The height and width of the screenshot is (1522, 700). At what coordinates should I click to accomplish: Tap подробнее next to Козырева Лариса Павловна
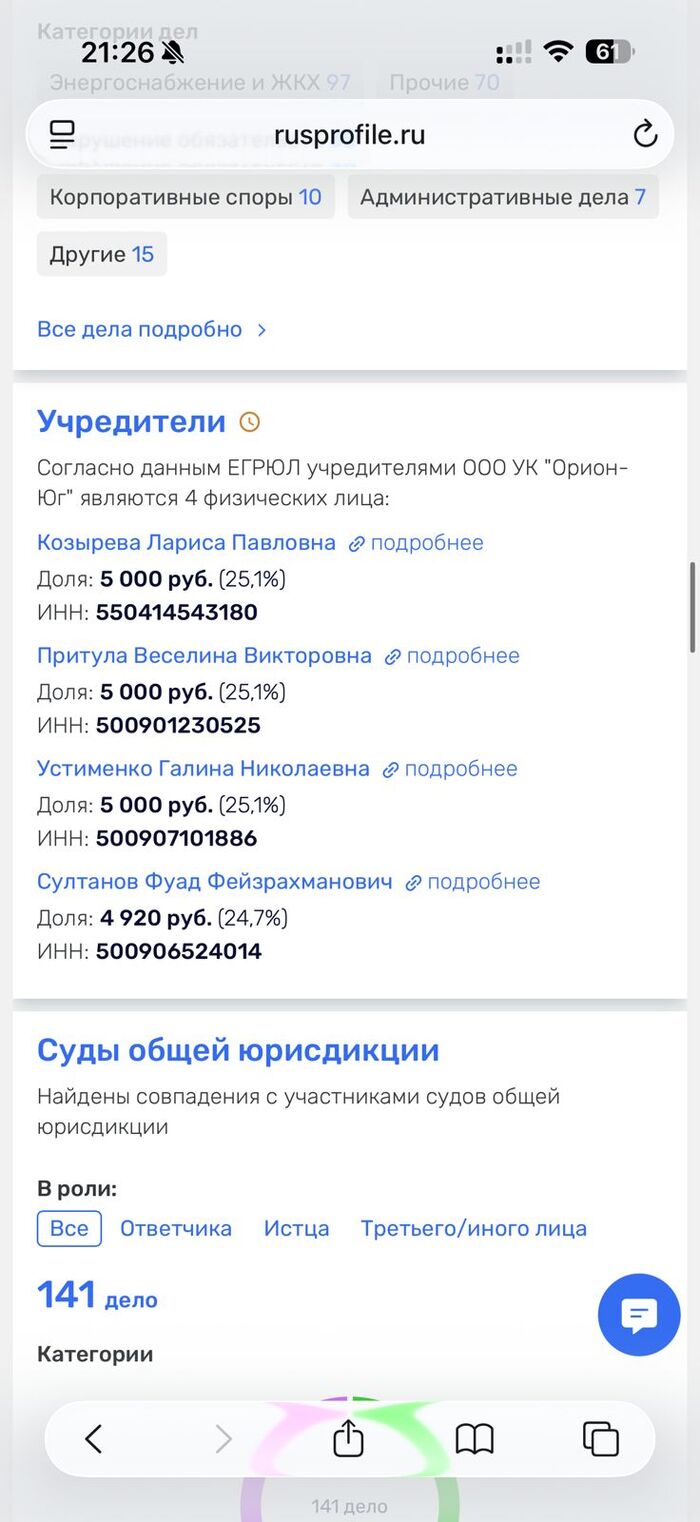[x=426, y=543]
